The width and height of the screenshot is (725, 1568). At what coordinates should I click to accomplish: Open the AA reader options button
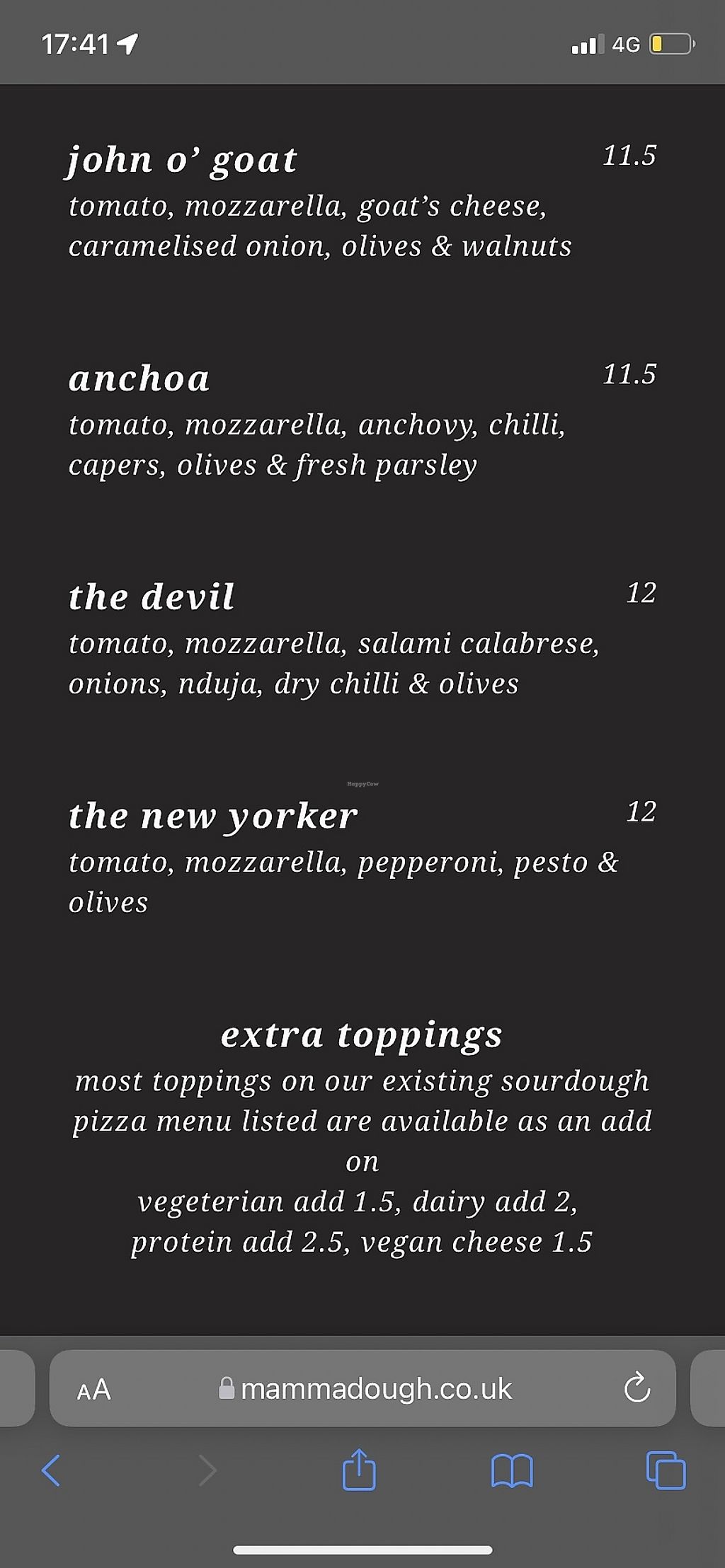93,1389
